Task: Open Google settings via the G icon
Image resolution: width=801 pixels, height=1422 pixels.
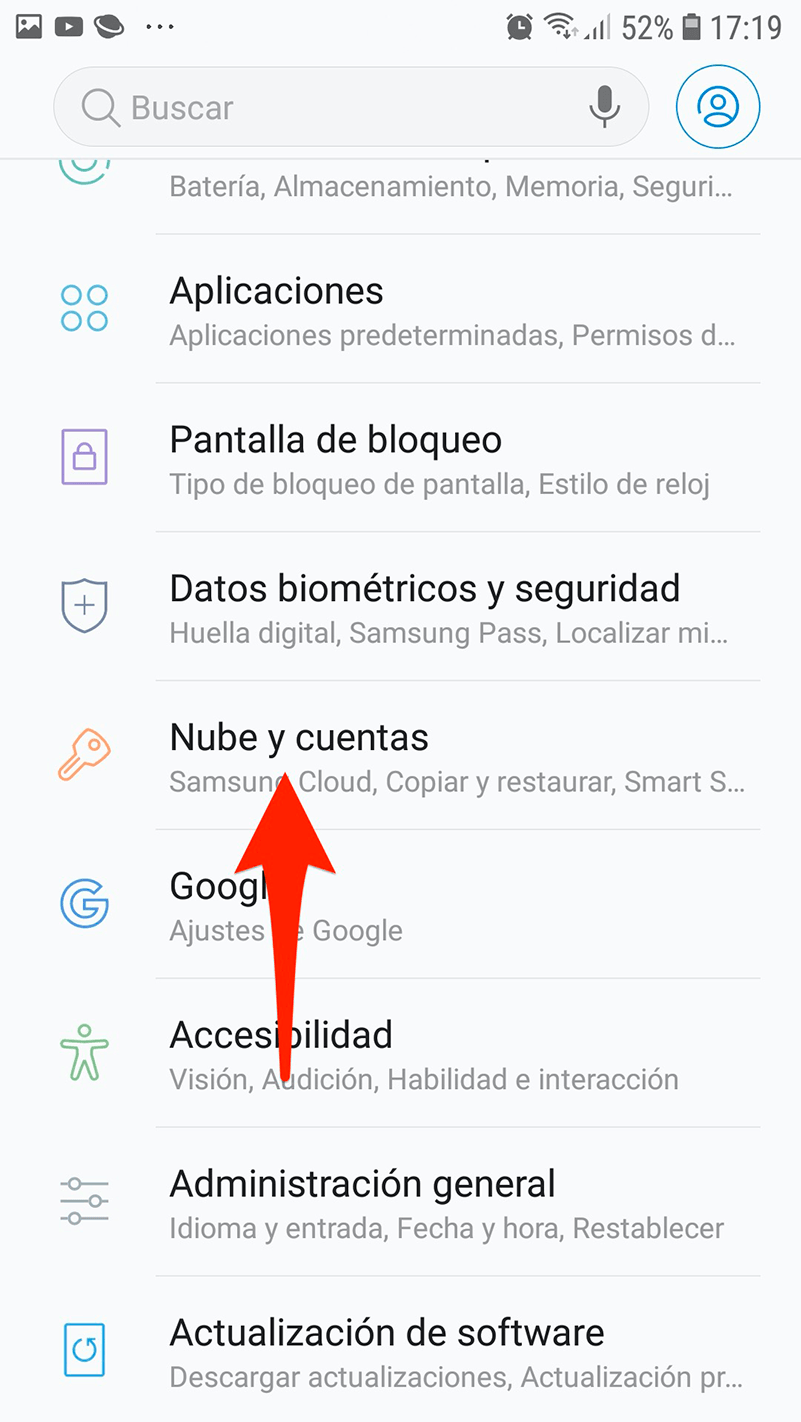Action: pos(84,903)
